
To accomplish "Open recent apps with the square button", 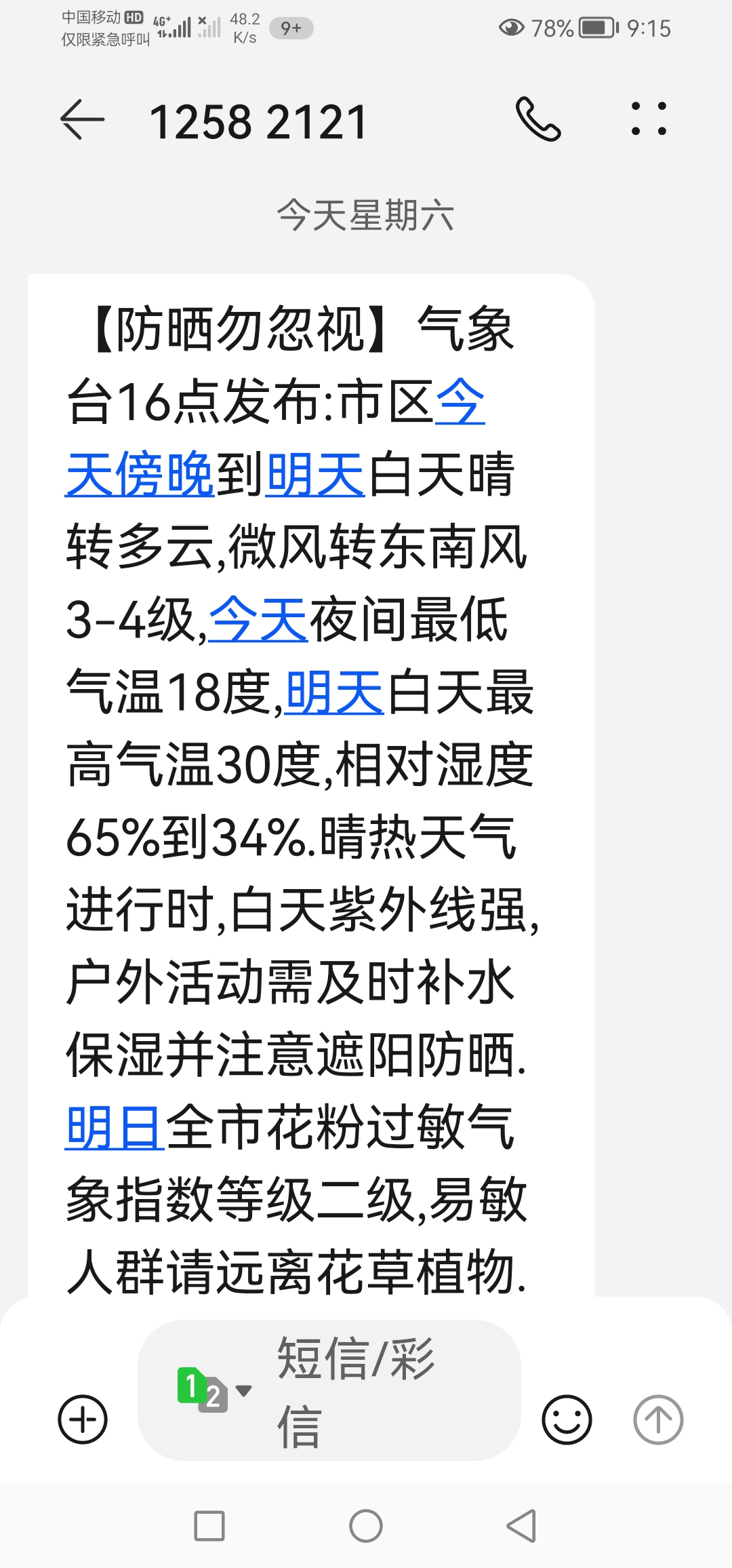I will pos(209,1527).
